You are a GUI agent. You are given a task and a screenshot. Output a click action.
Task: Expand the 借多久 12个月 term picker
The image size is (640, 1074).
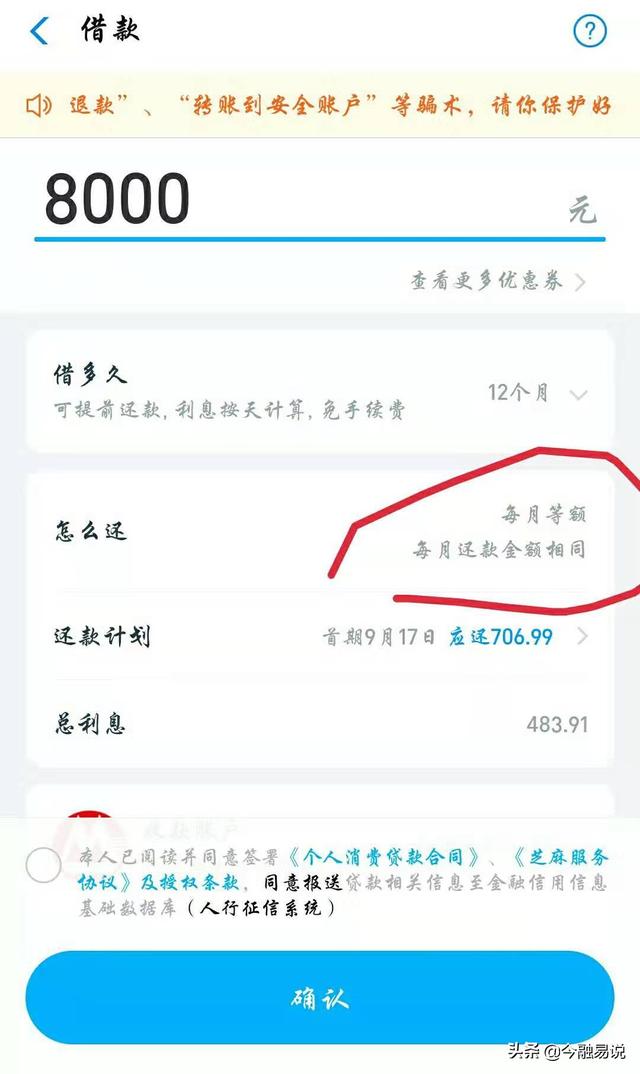click(x=536, y=393)
